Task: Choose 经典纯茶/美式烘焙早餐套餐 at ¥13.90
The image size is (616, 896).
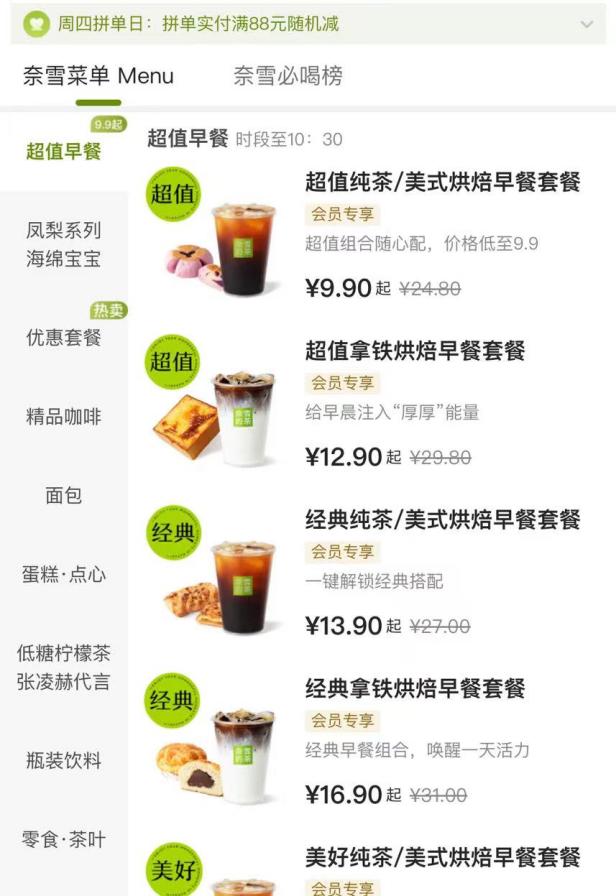Action: 442,520
